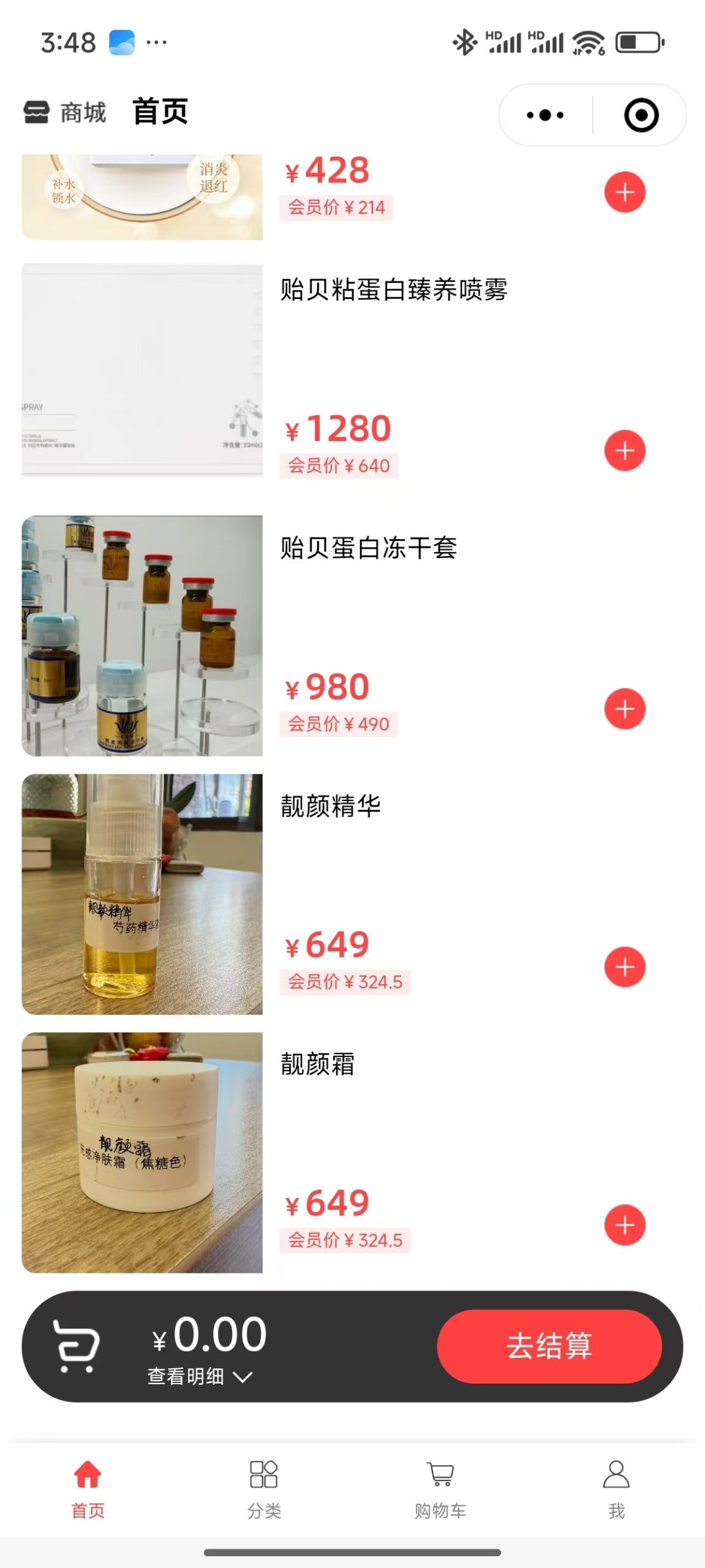View 贻贝蛋白冻干套 product details
Screen dimensions: 705x1568
coord(368,548)
